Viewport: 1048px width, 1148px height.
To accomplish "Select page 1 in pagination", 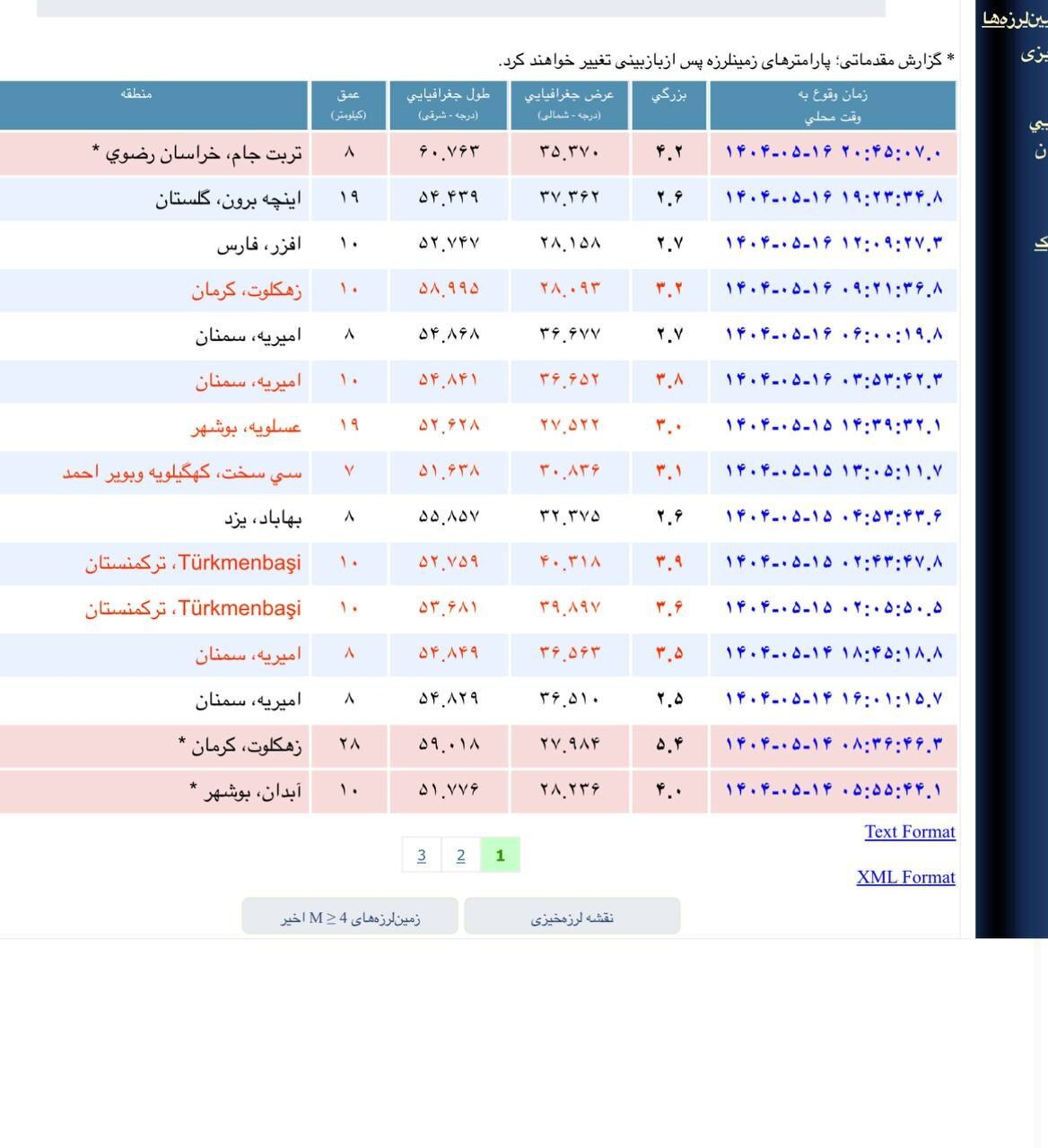I will (500, 855).
